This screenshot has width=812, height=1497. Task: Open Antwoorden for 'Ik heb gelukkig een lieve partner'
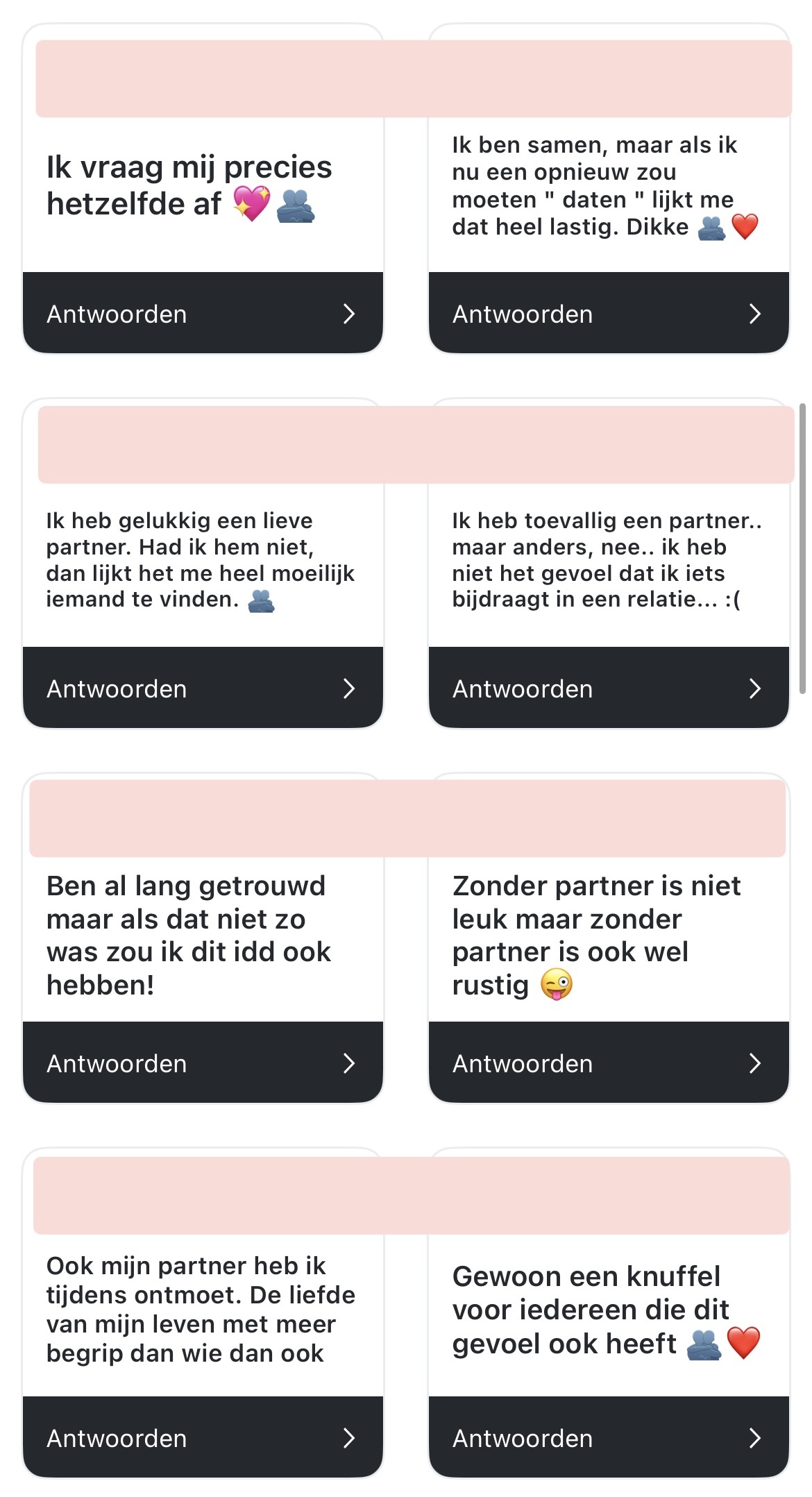[202, 688]
